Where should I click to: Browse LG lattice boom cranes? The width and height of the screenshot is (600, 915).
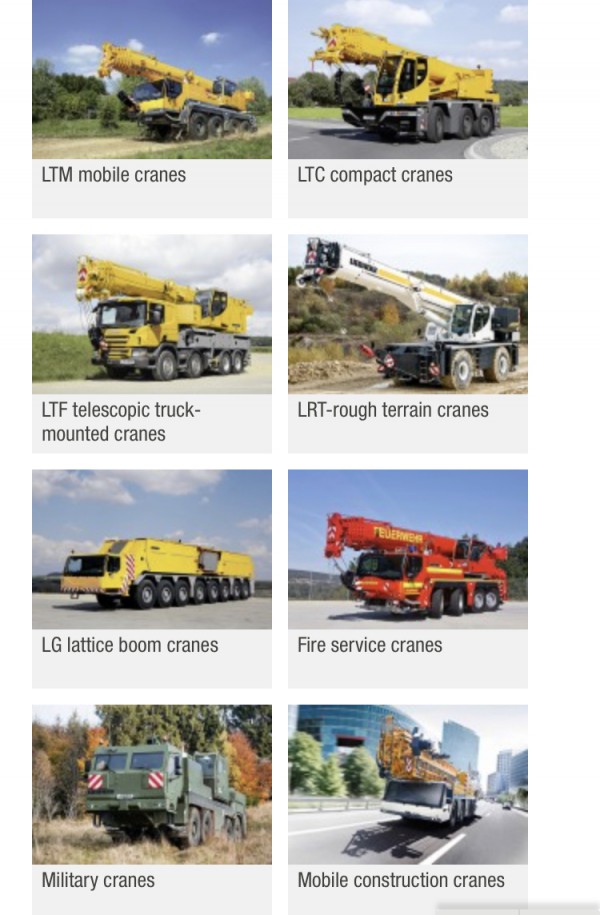click(x=151, y=577)
